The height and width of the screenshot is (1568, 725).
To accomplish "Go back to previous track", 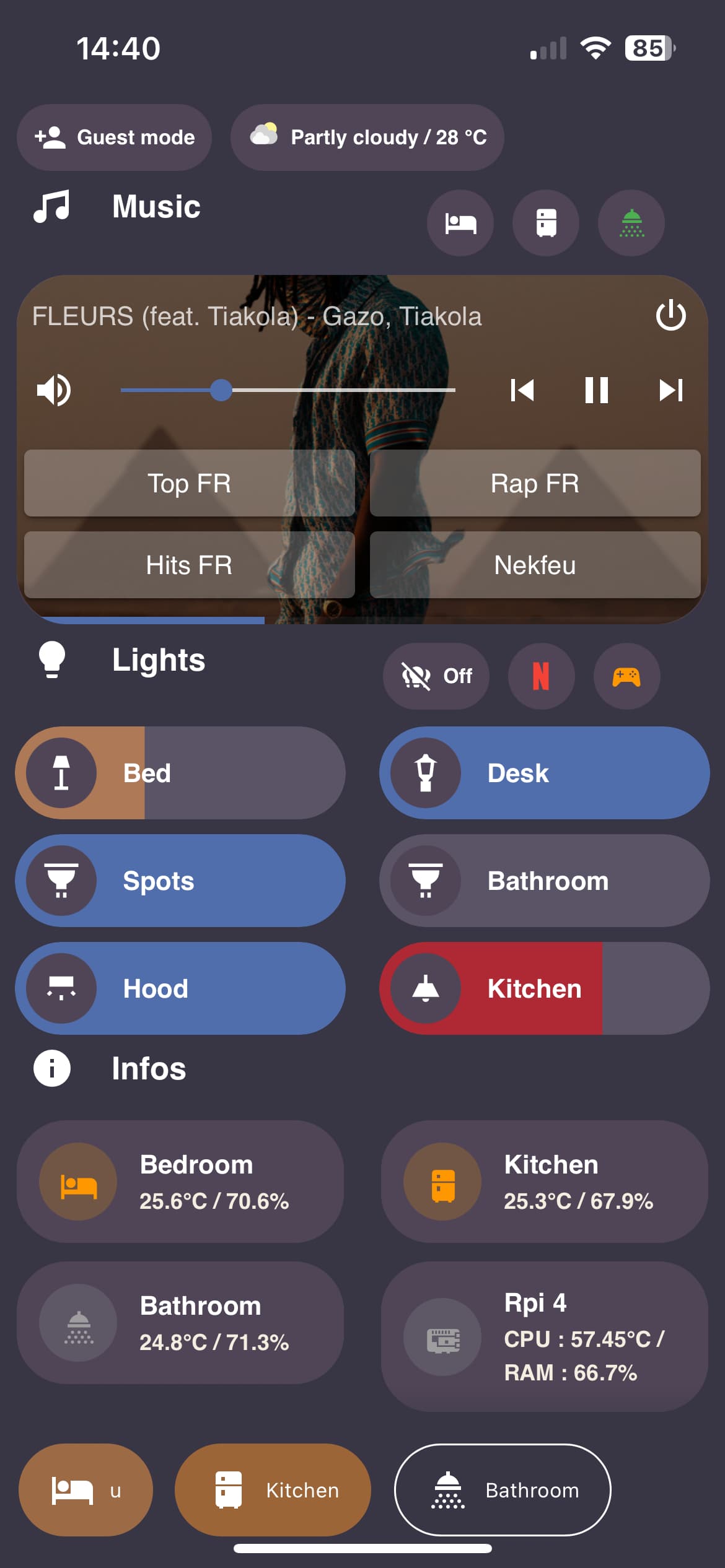I will click(522, 390).
